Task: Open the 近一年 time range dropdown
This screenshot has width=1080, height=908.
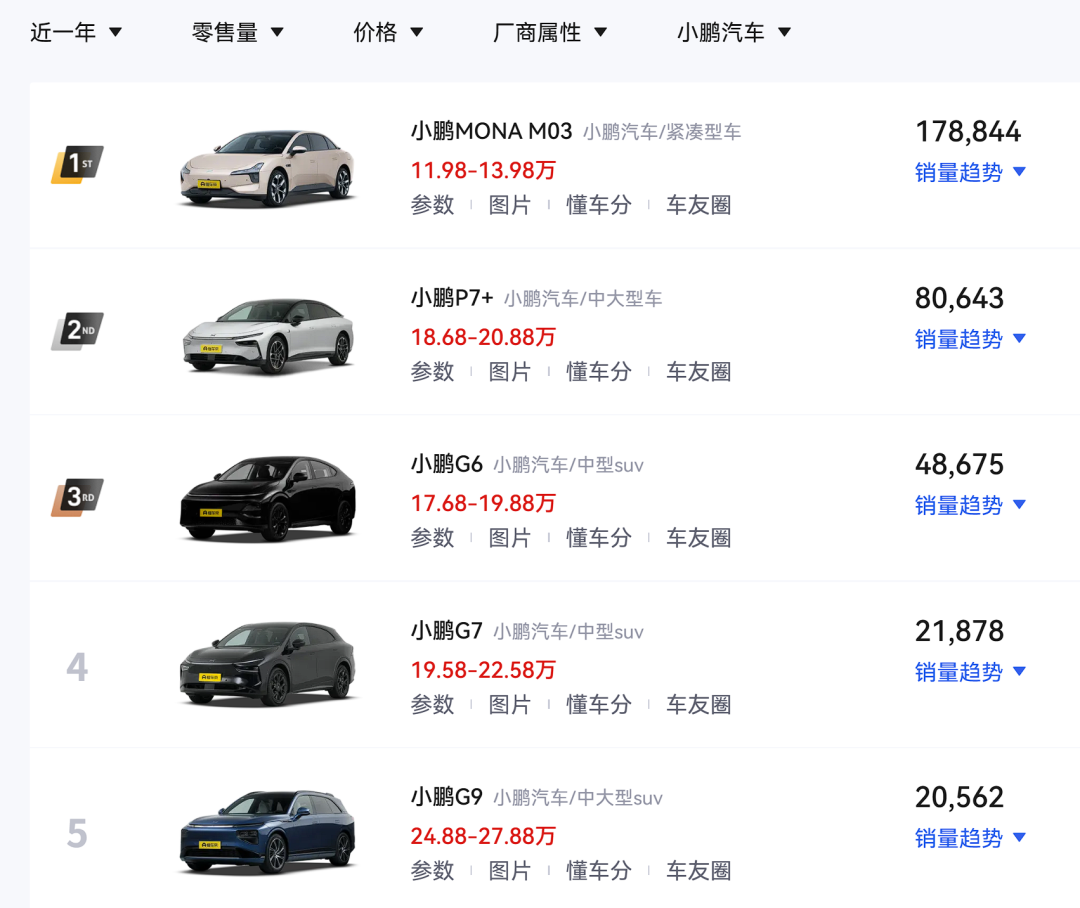Action: pos(76,33)
